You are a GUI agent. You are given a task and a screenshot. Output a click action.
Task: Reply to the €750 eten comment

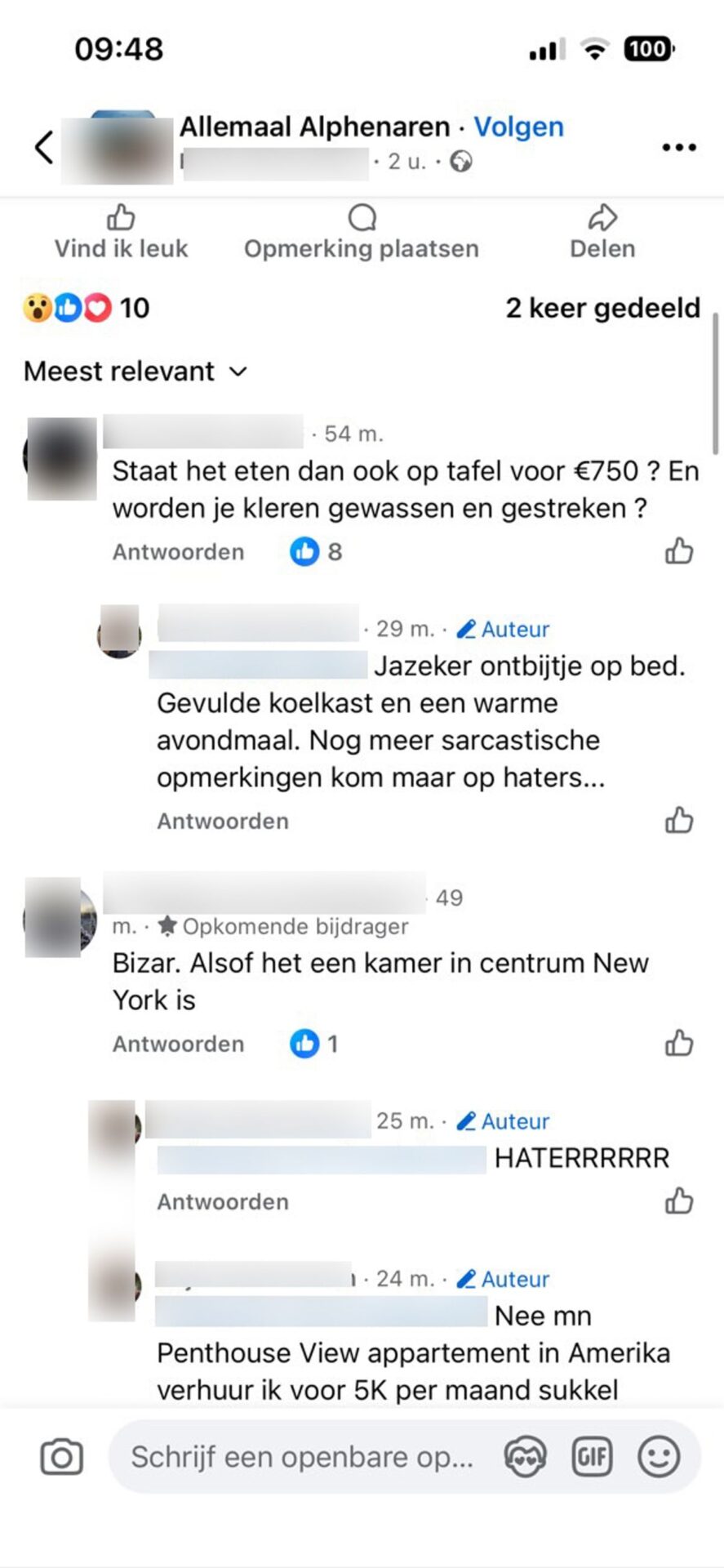178,552
